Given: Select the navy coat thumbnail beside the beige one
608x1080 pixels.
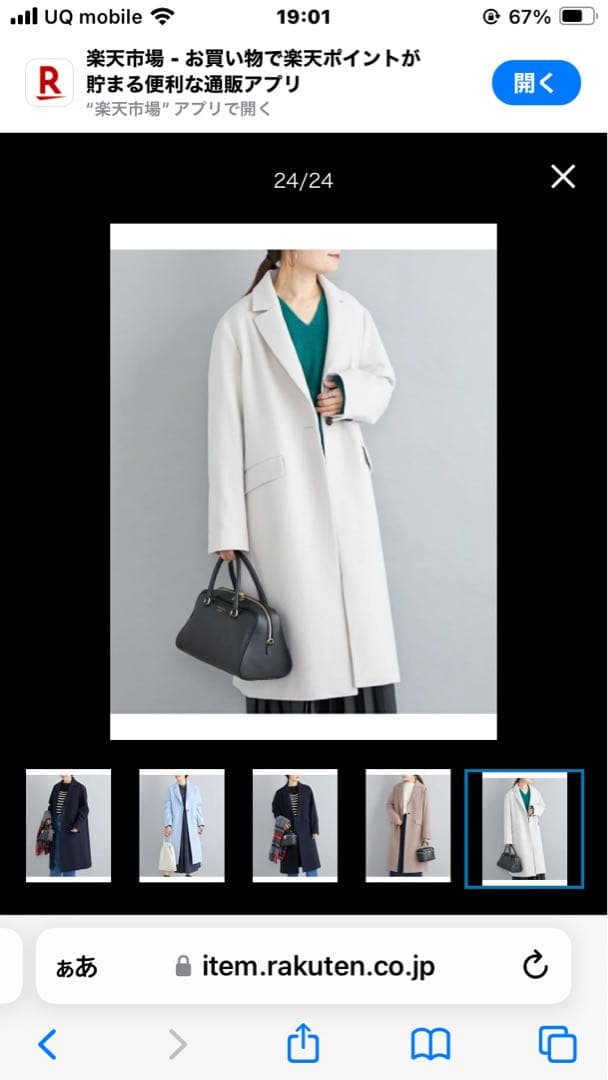Looking at the screenshot, I should 295,826.
